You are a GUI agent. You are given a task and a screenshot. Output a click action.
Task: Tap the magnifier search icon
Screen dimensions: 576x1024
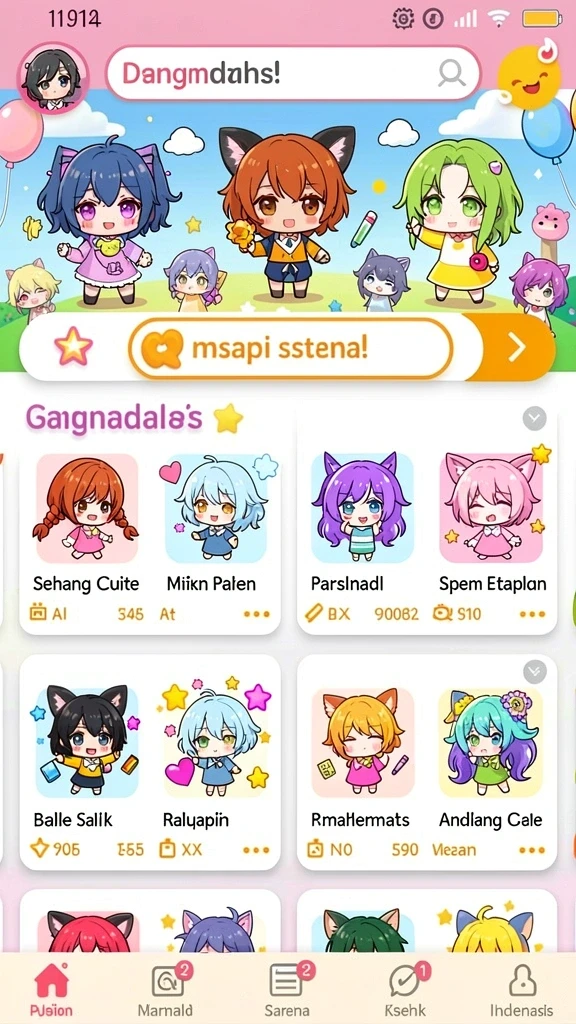pos(451,73)
